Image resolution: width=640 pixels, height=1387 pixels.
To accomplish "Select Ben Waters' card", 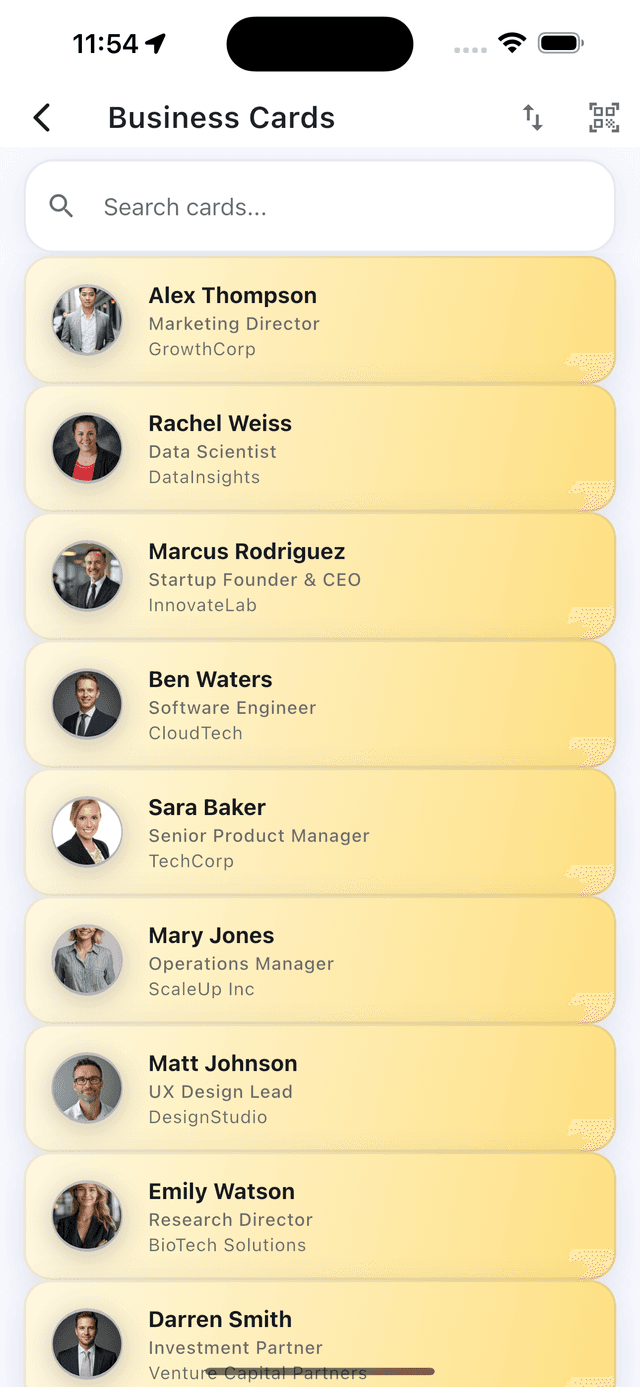I will pyautogui.click(x=320, y=704).
